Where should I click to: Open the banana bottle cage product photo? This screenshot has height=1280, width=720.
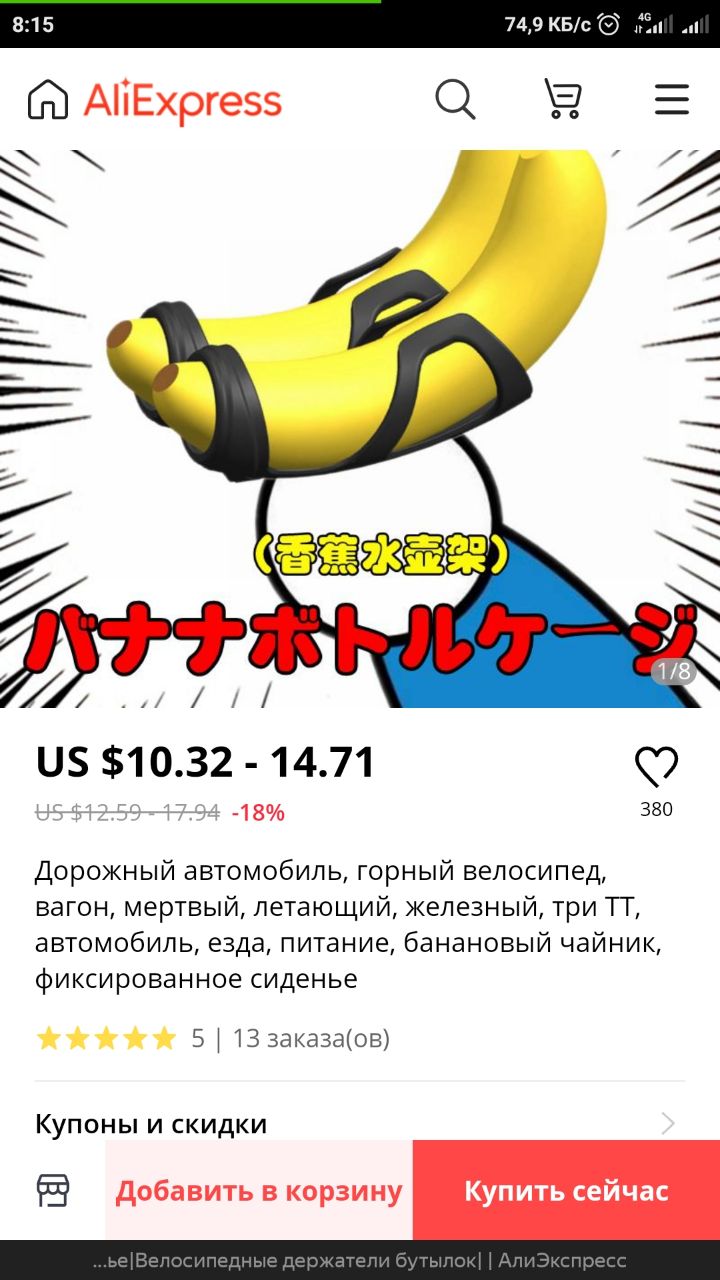pyautogui.click(x=360, y=430)
